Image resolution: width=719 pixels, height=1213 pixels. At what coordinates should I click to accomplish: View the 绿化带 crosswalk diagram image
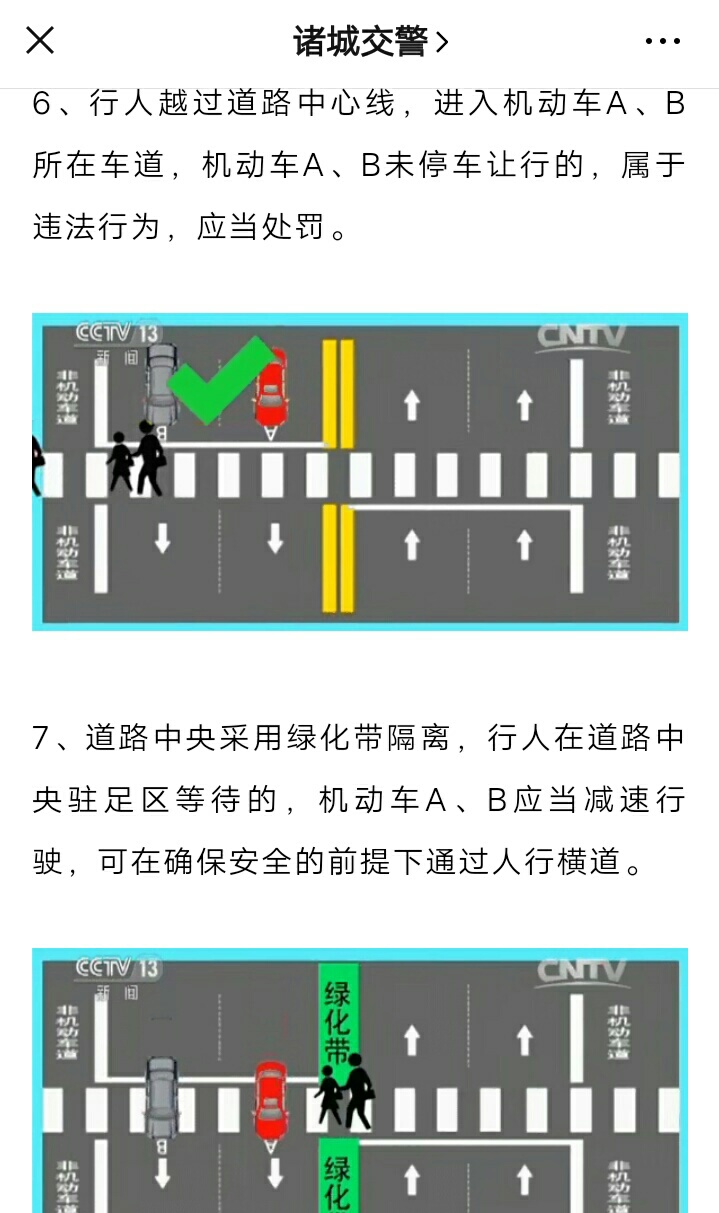coord(360,1080)
